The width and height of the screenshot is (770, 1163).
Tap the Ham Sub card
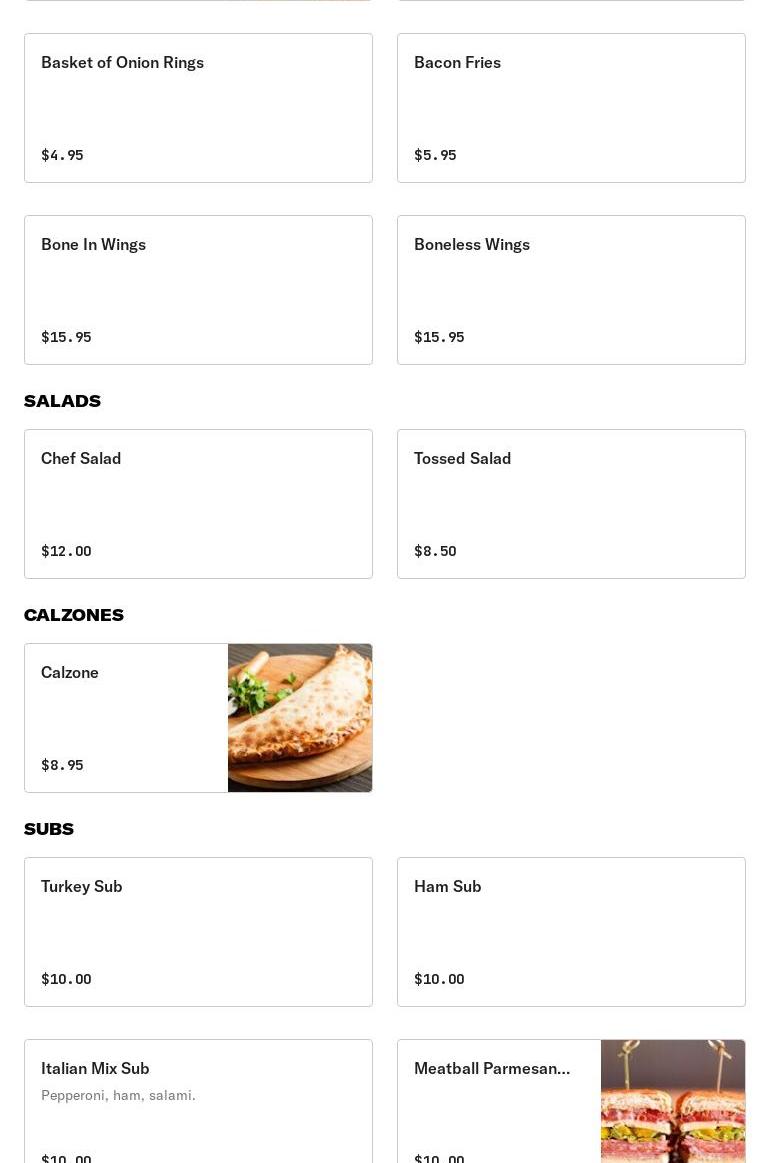point(571,932)
